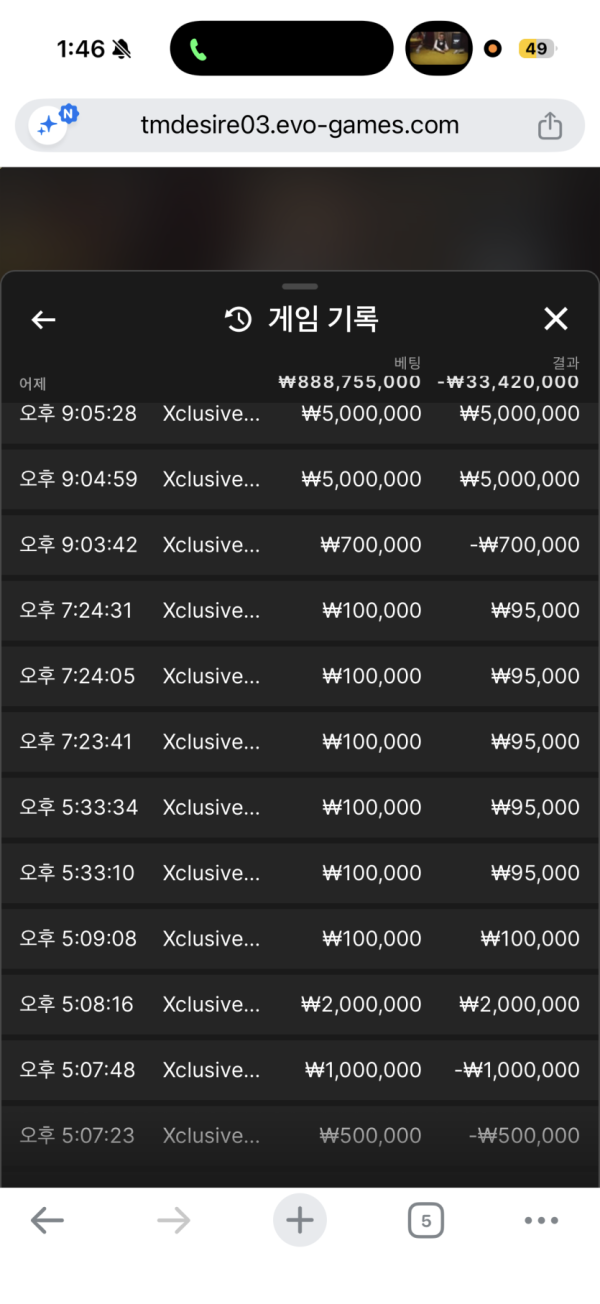The height and width of the screenshot is (1304, 600).
Task: Open the 오후 5:07:48 game record
Action: point(300,1070)
